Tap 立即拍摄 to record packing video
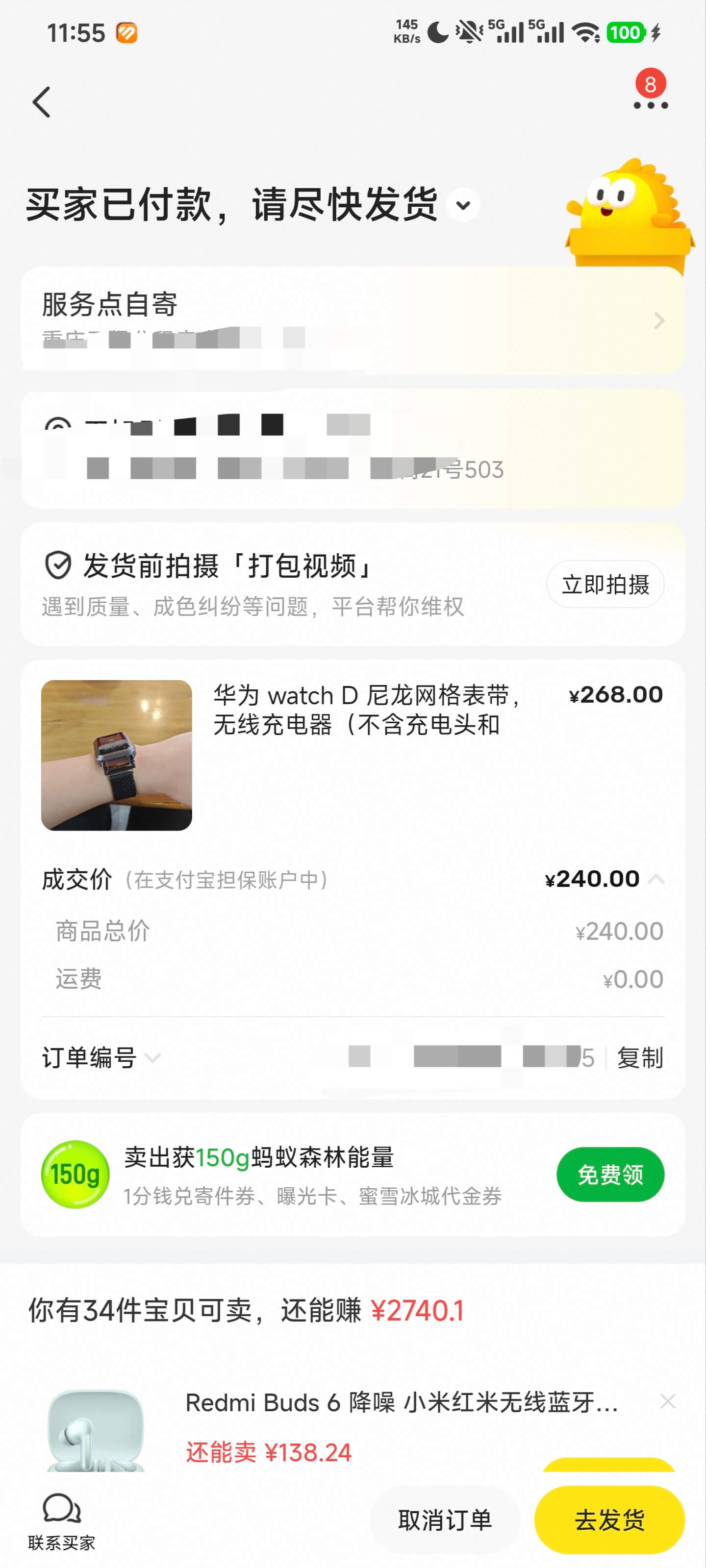The height and width of the screenshot is (1568, 706). (605, 585)
